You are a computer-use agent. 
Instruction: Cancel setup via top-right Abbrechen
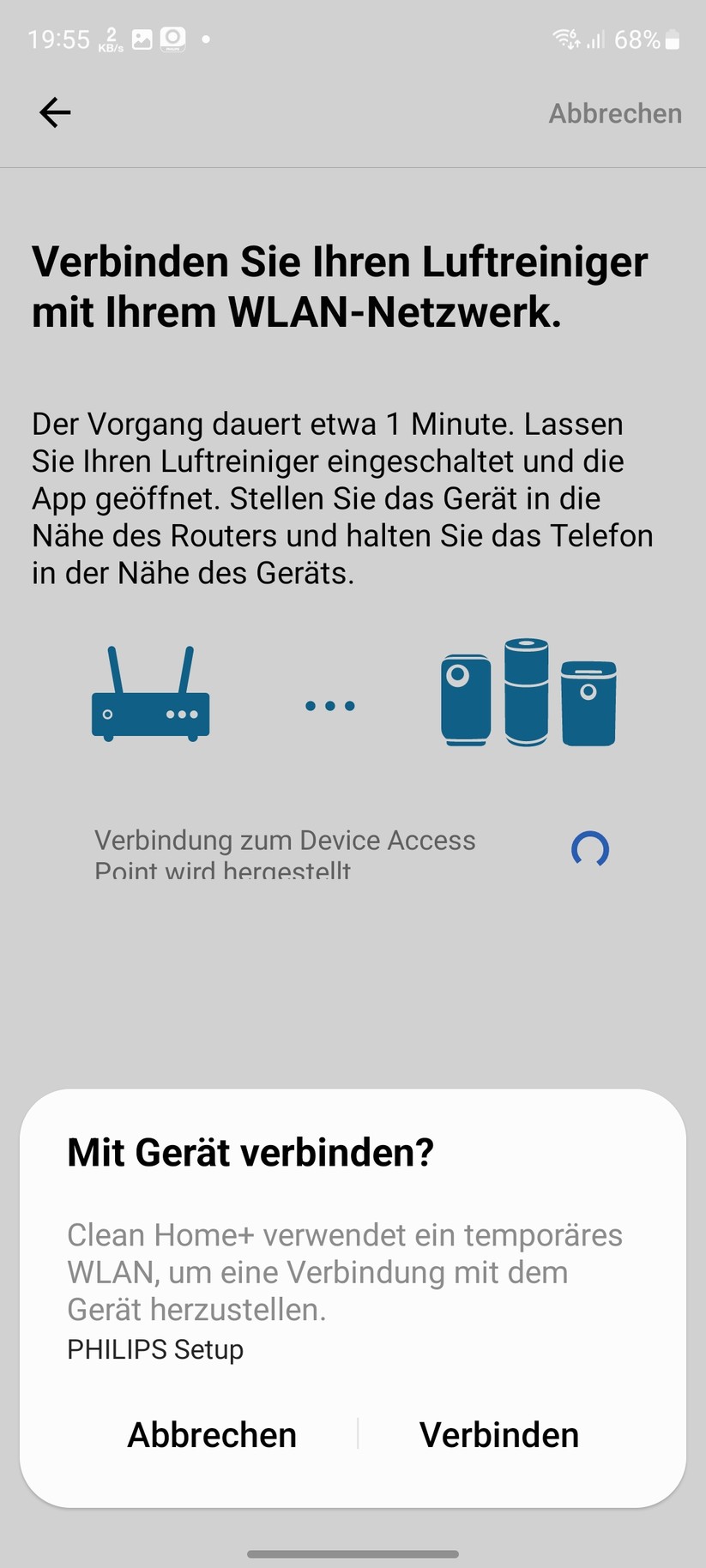click(x=614, y=113)
